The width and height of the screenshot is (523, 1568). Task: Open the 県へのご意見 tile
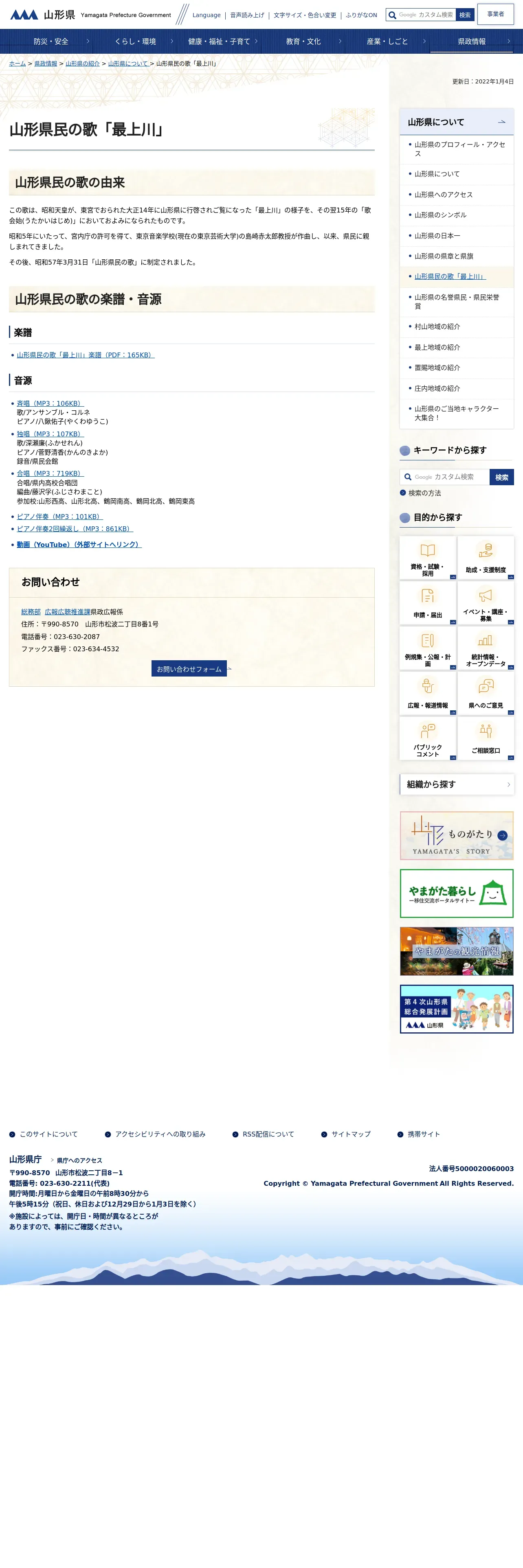click(485, 693)
